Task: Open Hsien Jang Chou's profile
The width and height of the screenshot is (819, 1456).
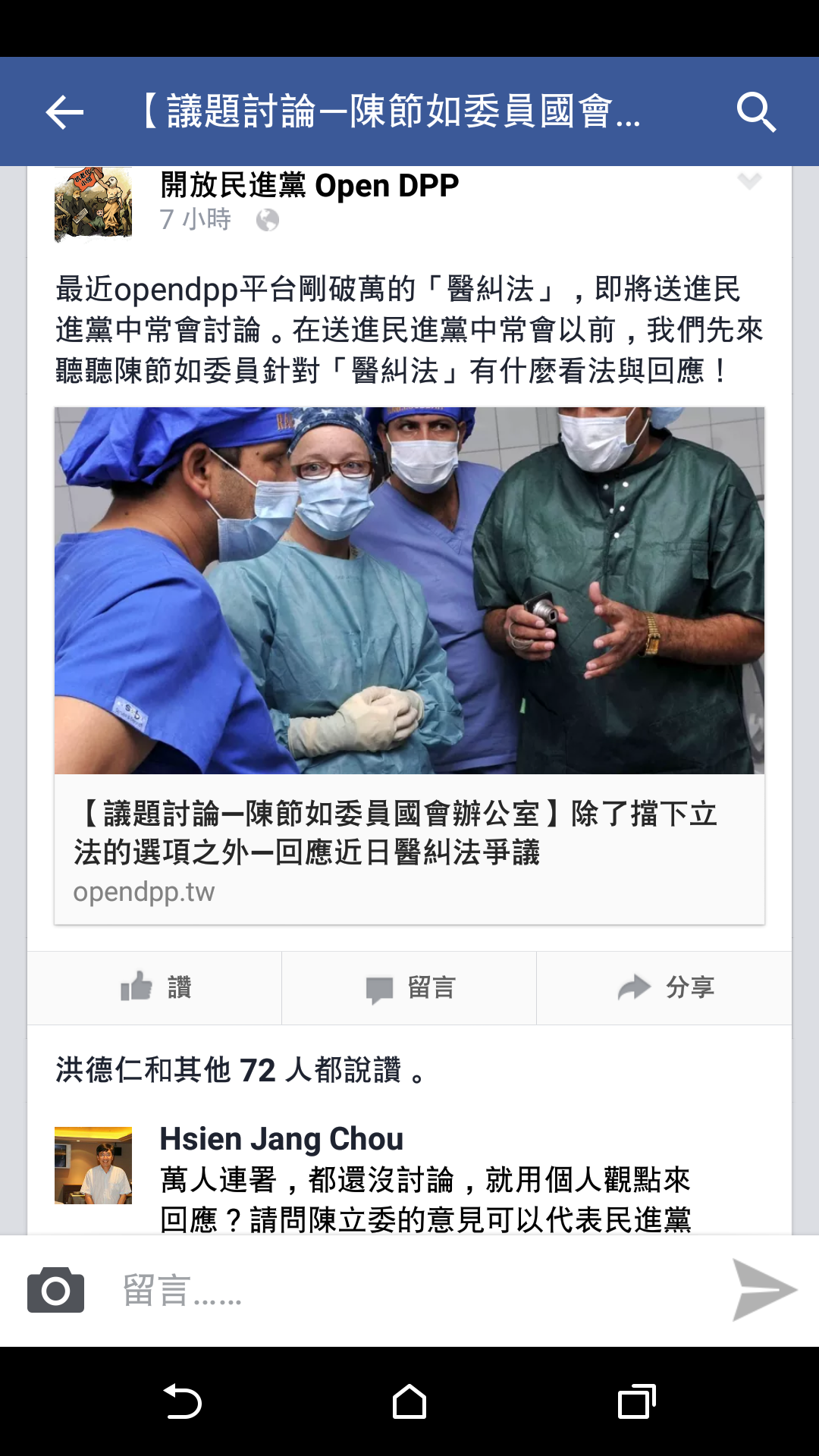Action: [x=281, y=1139]
